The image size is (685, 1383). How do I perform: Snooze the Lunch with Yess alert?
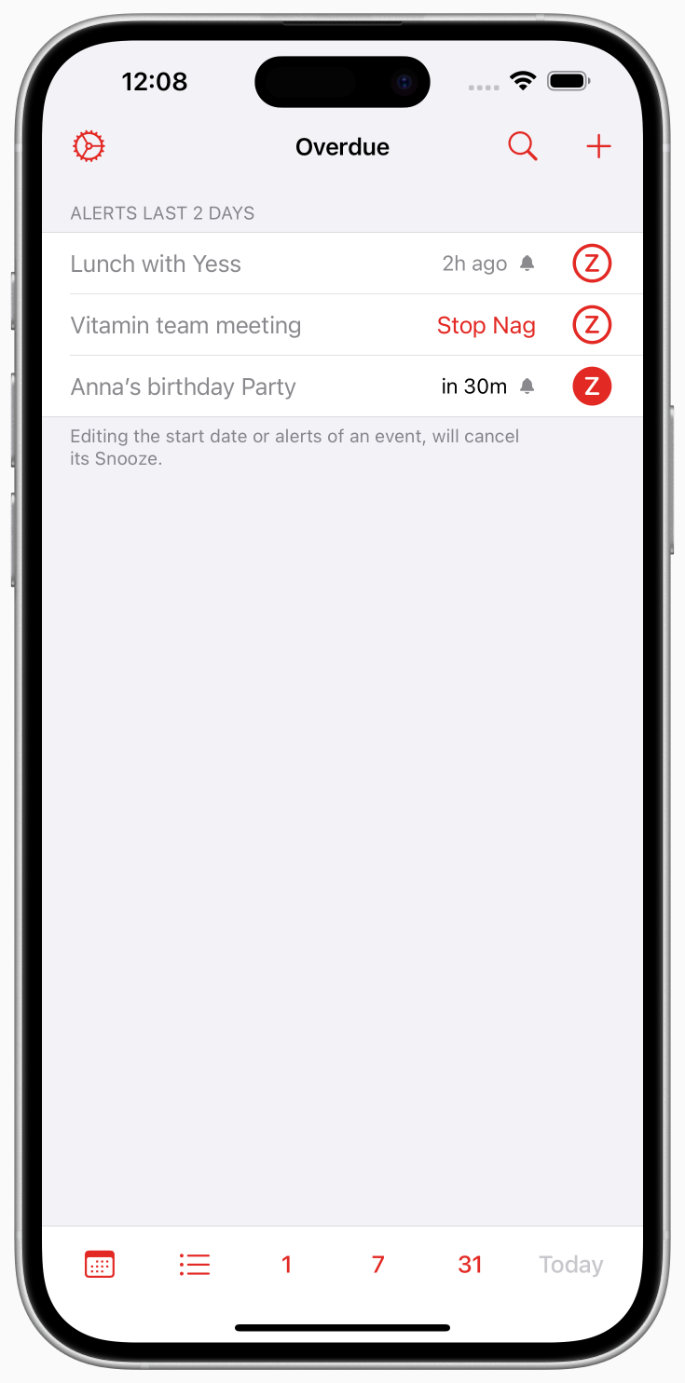591,264
